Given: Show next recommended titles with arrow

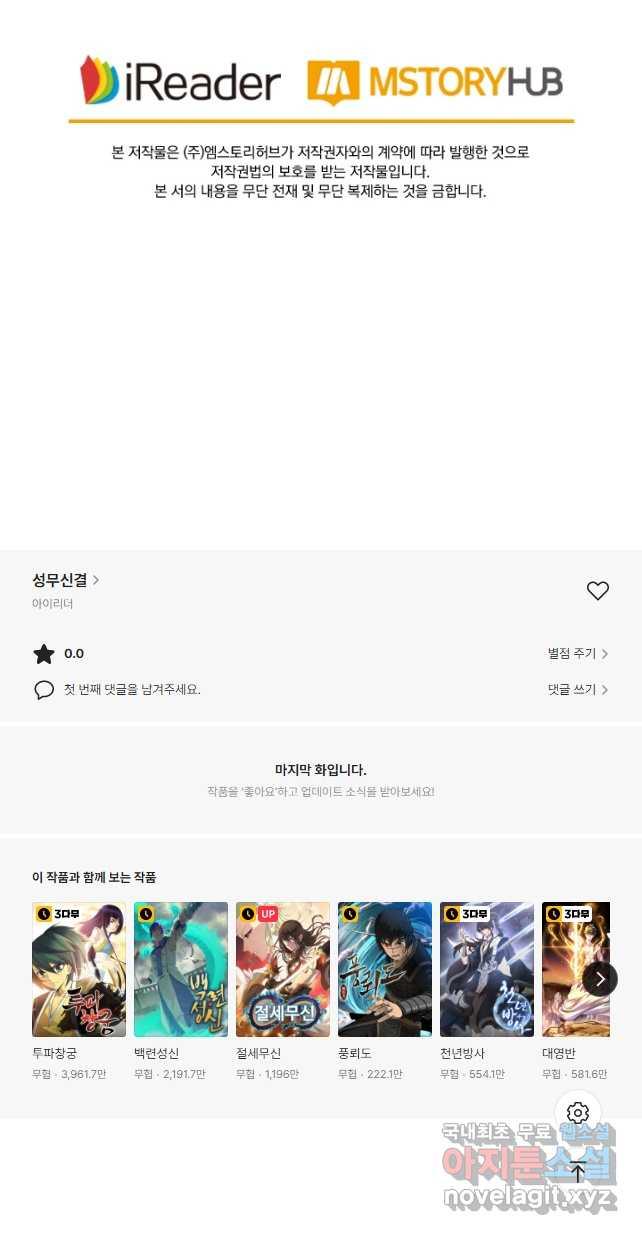Looking at the screenshot, I should 600,978.
